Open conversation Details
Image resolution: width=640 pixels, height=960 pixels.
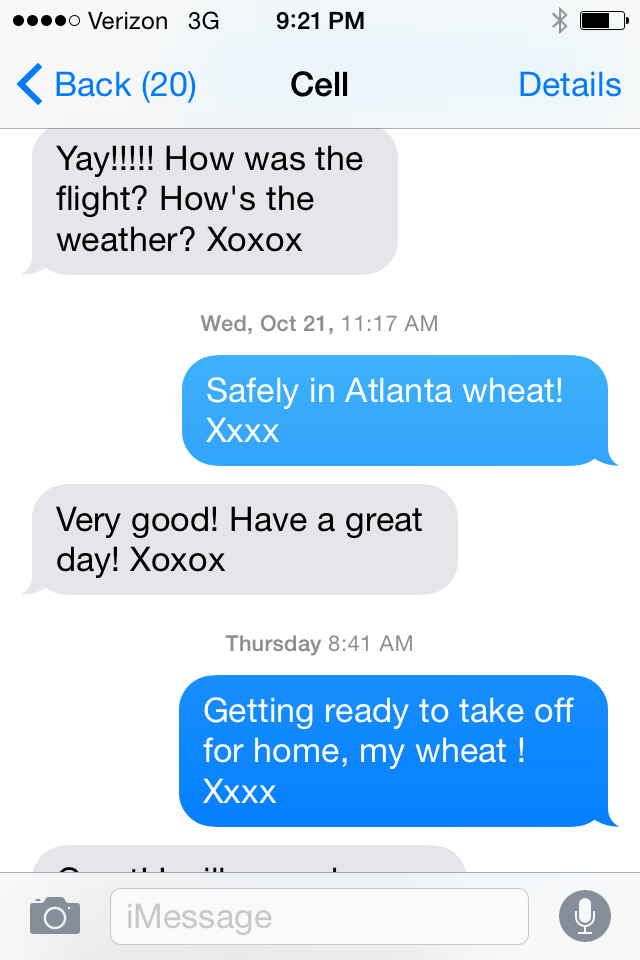point(569,85)
